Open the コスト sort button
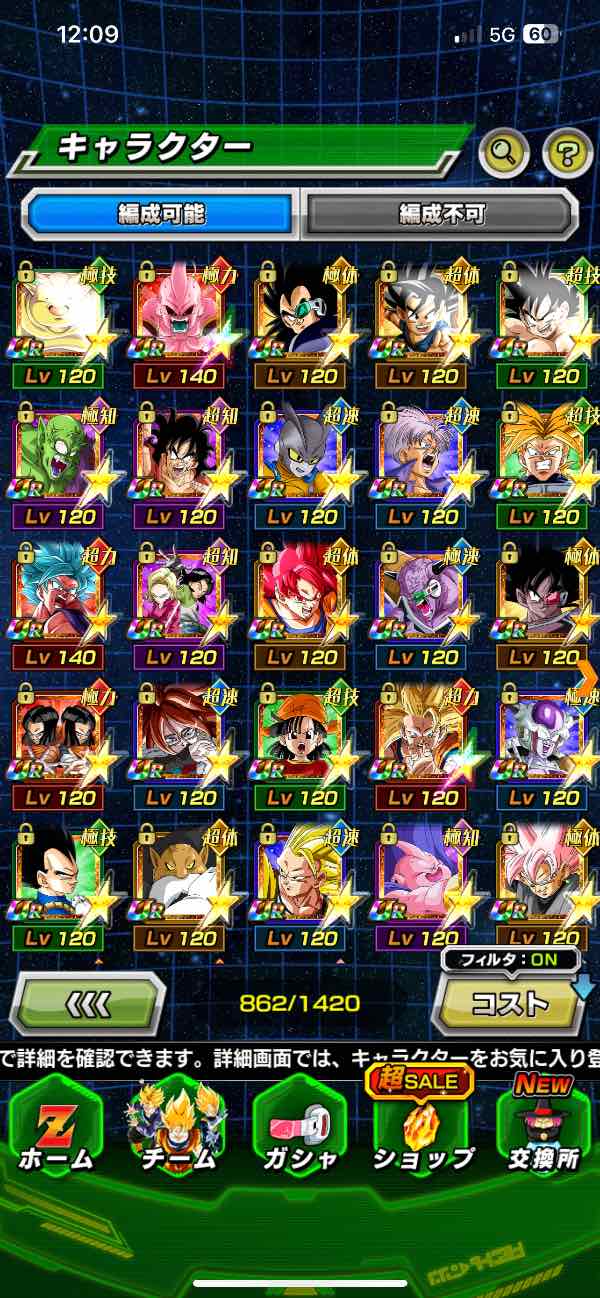The width and height of the screenshot is (600, 1298). coord(510,1003)
